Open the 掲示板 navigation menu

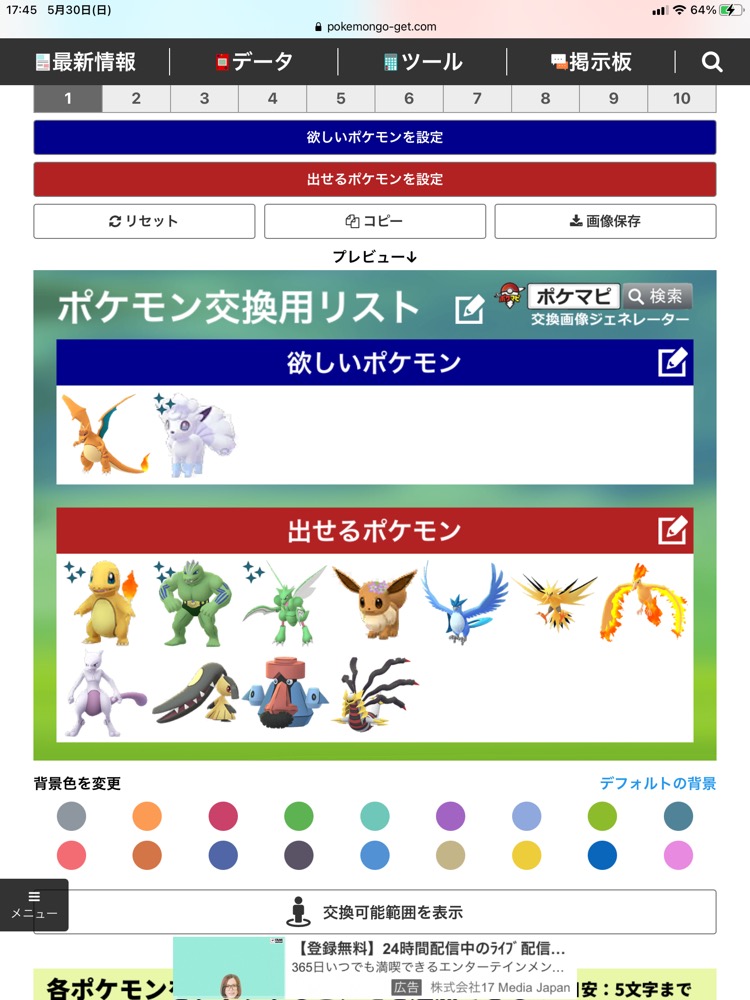click(591, 62)
